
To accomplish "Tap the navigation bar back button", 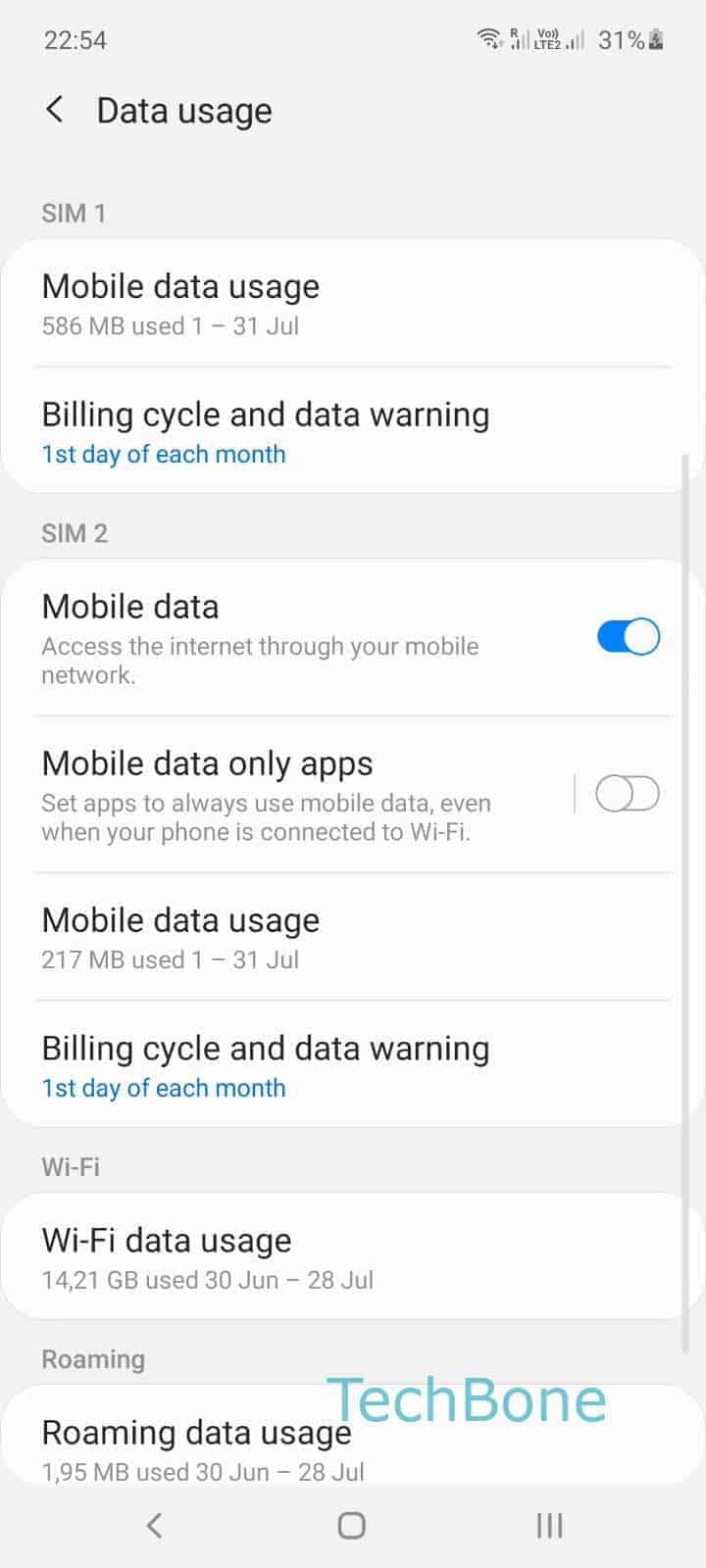I will click(154, 1525).
